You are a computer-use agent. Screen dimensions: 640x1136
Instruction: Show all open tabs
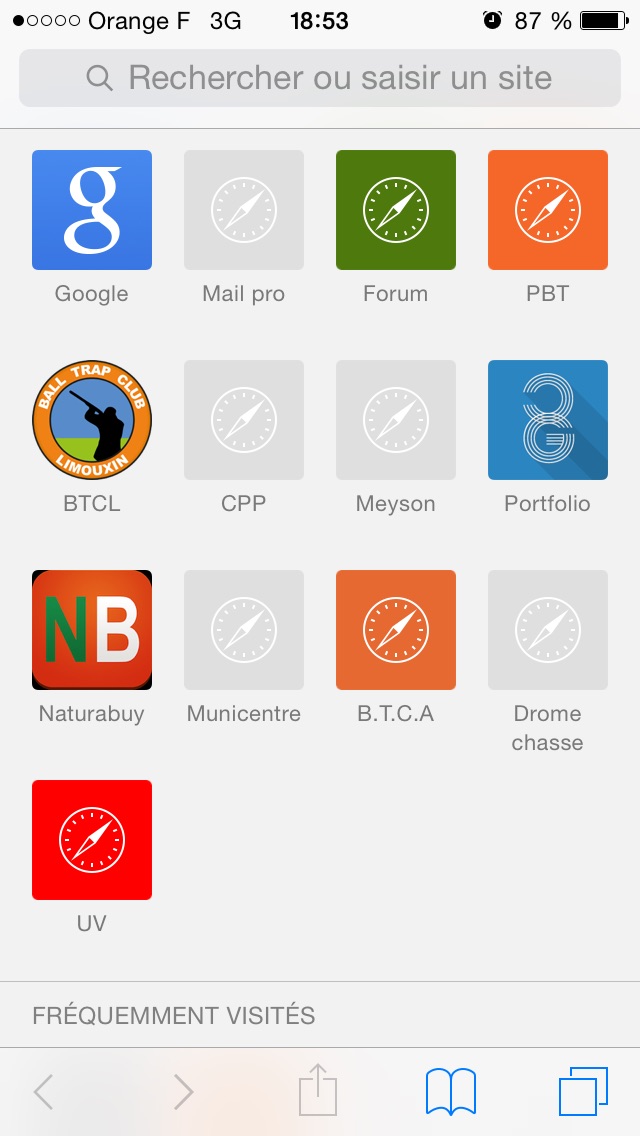coord(582,1091)
